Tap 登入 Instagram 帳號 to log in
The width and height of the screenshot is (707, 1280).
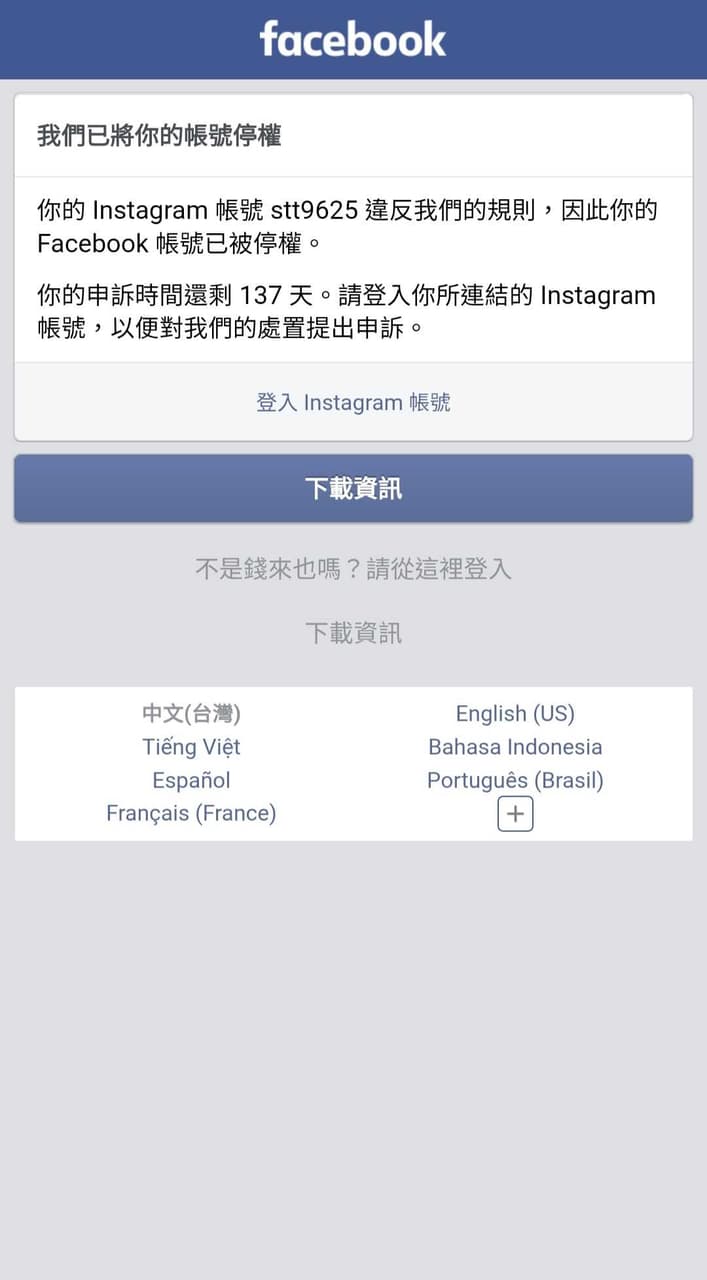[353, 402]
